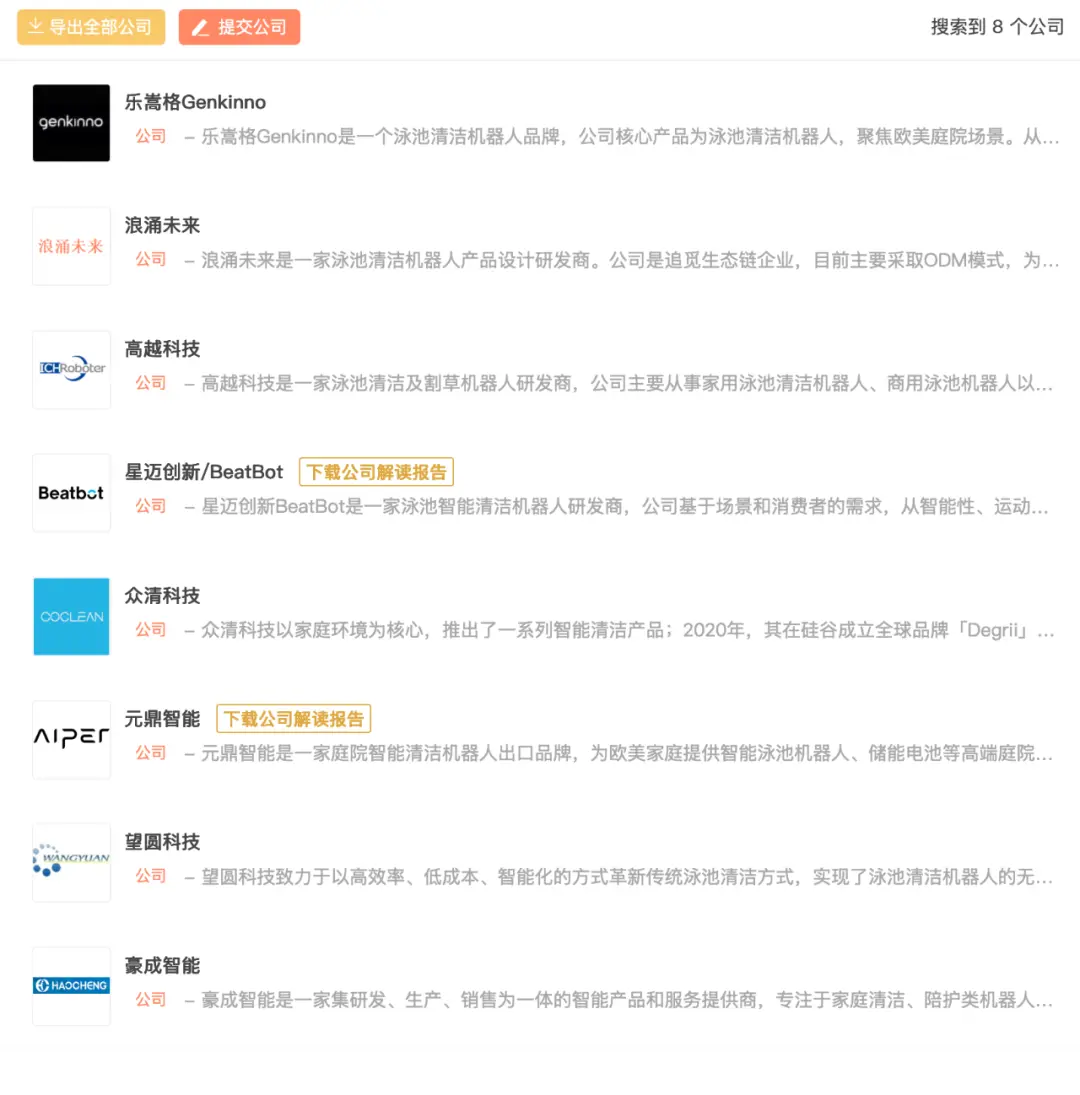The height and width of the screenshot is (1095, 1080).
Task: Download the 星迈创新/BeatBot 公司解读报告
Action: [x=377, y=472]
